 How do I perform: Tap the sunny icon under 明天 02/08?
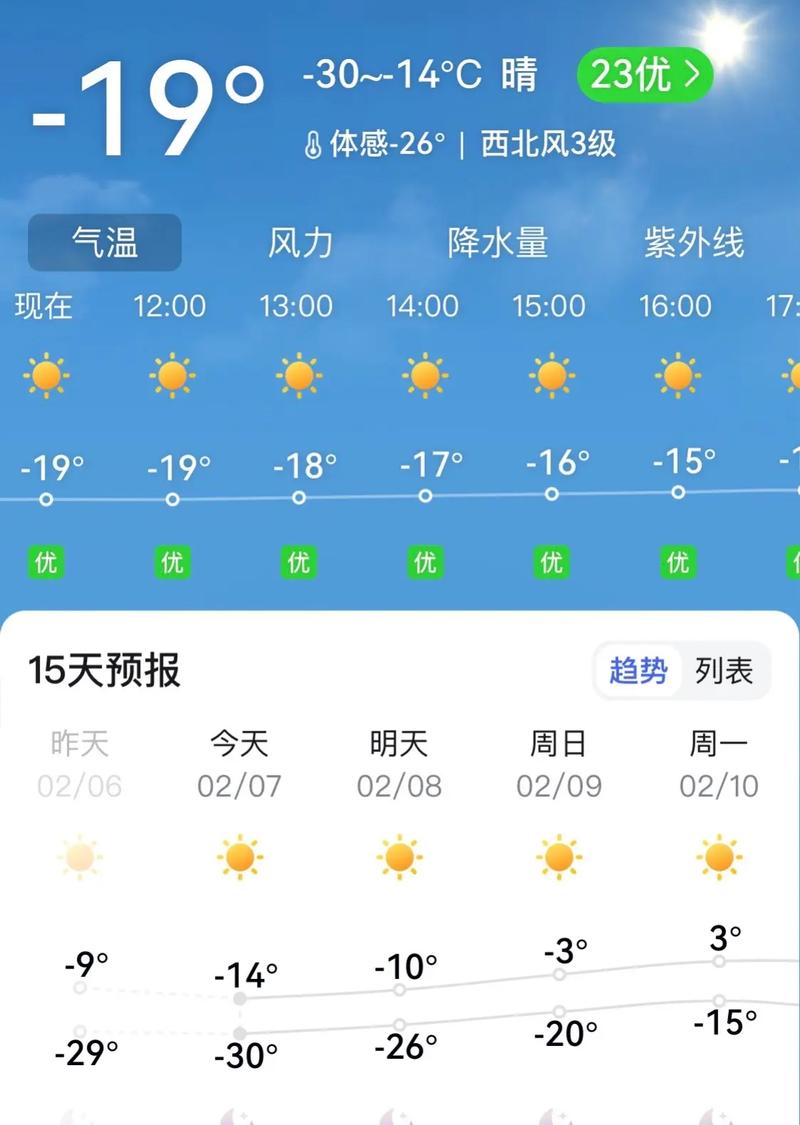point(398,857)
